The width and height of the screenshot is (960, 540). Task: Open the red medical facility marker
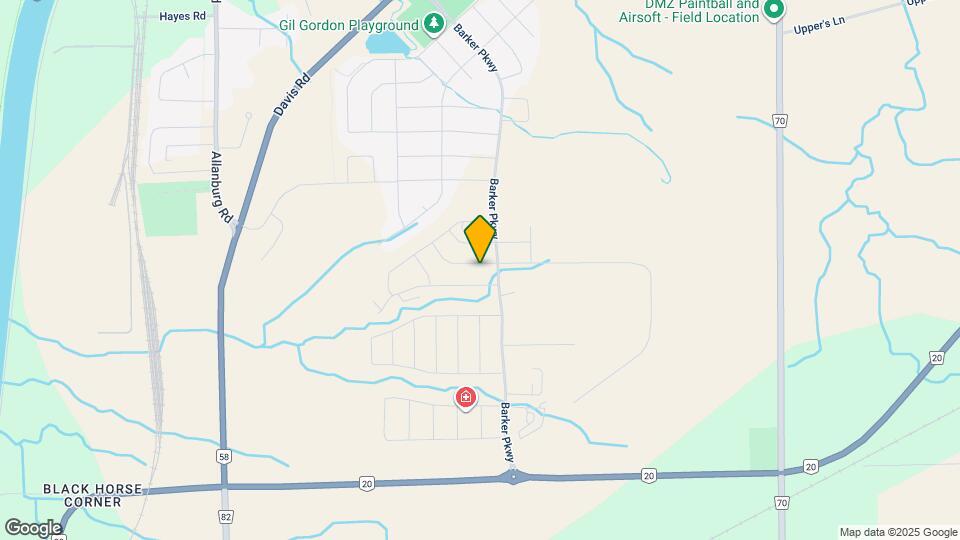tap(466, 399)
